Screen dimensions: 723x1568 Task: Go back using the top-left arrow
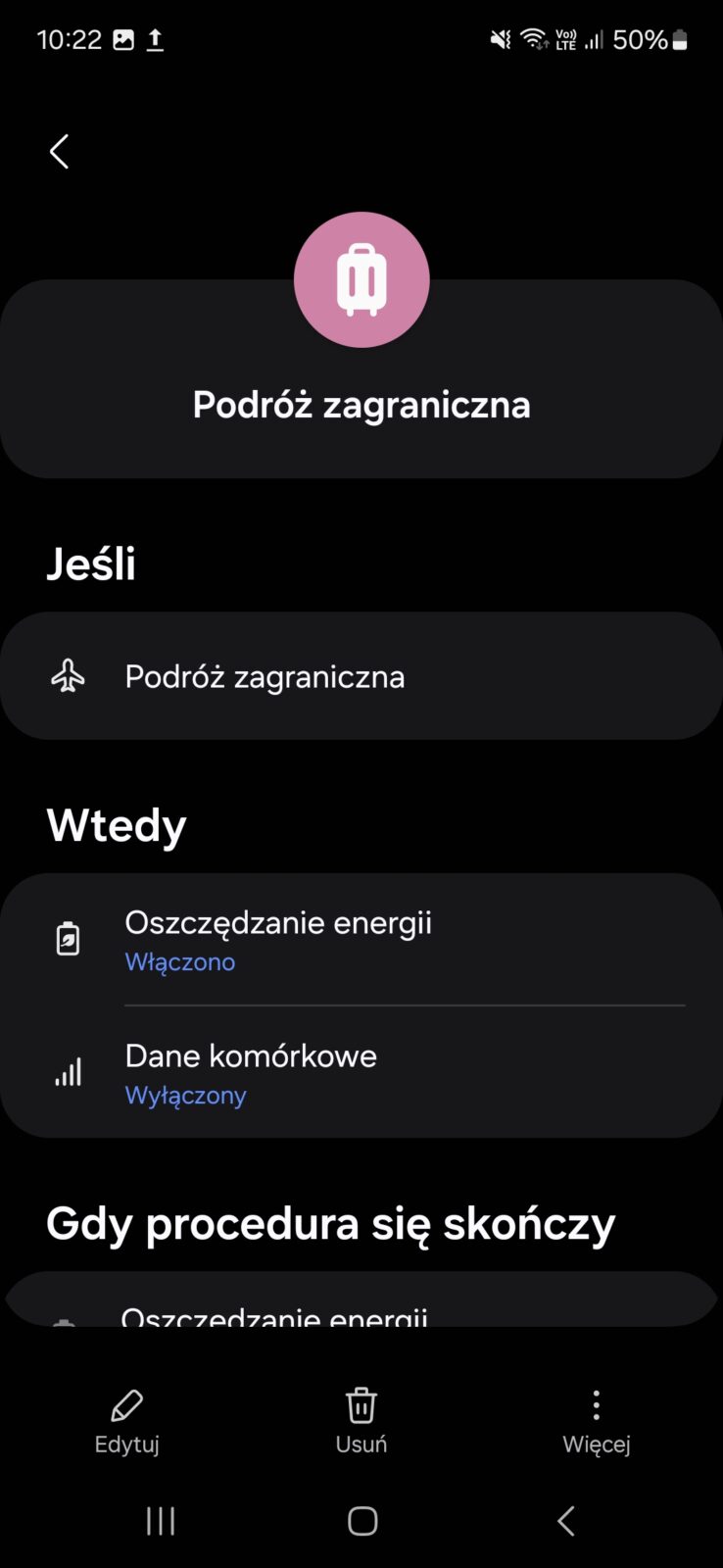(x=60, y=152)
